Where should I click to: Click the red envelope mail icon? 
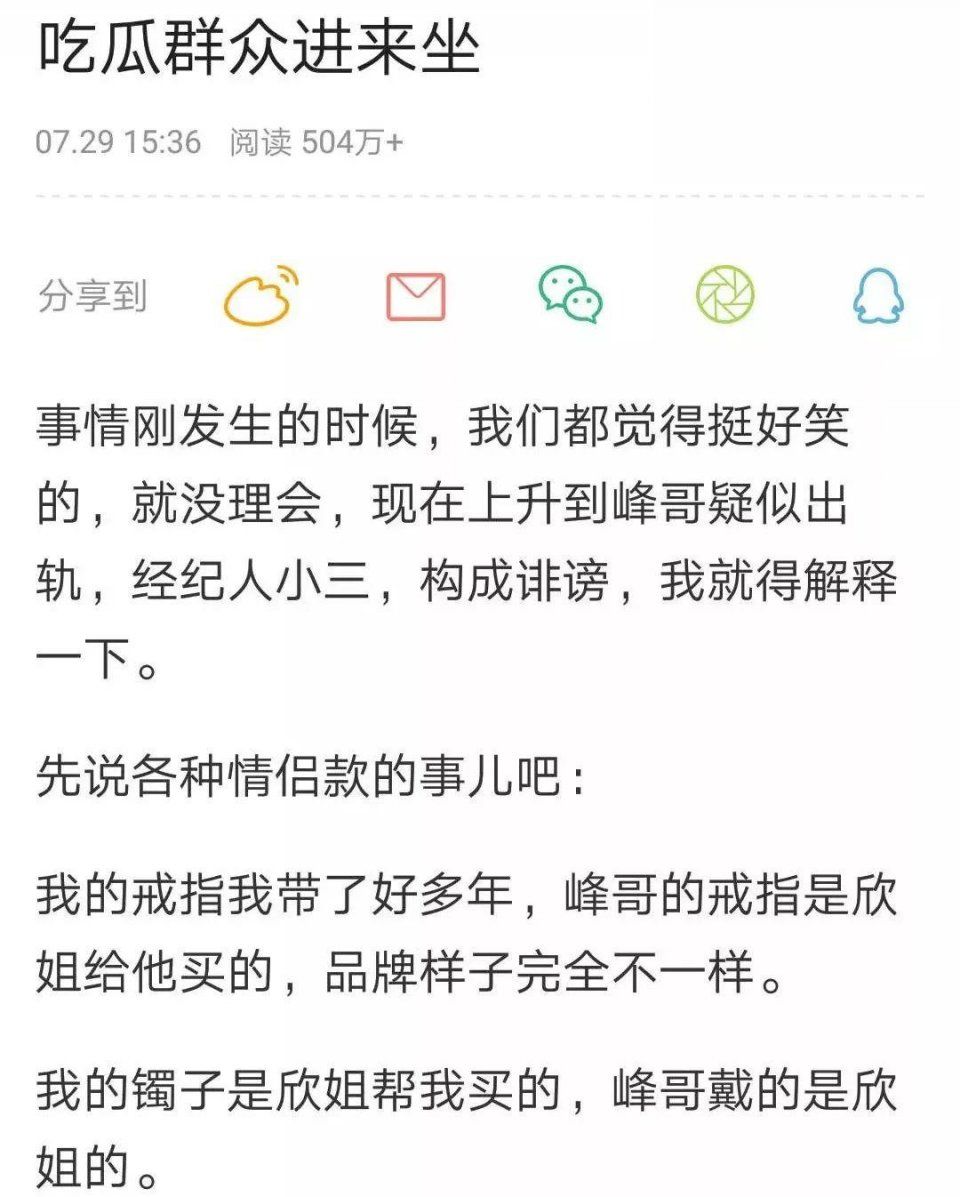coord(416,298)
